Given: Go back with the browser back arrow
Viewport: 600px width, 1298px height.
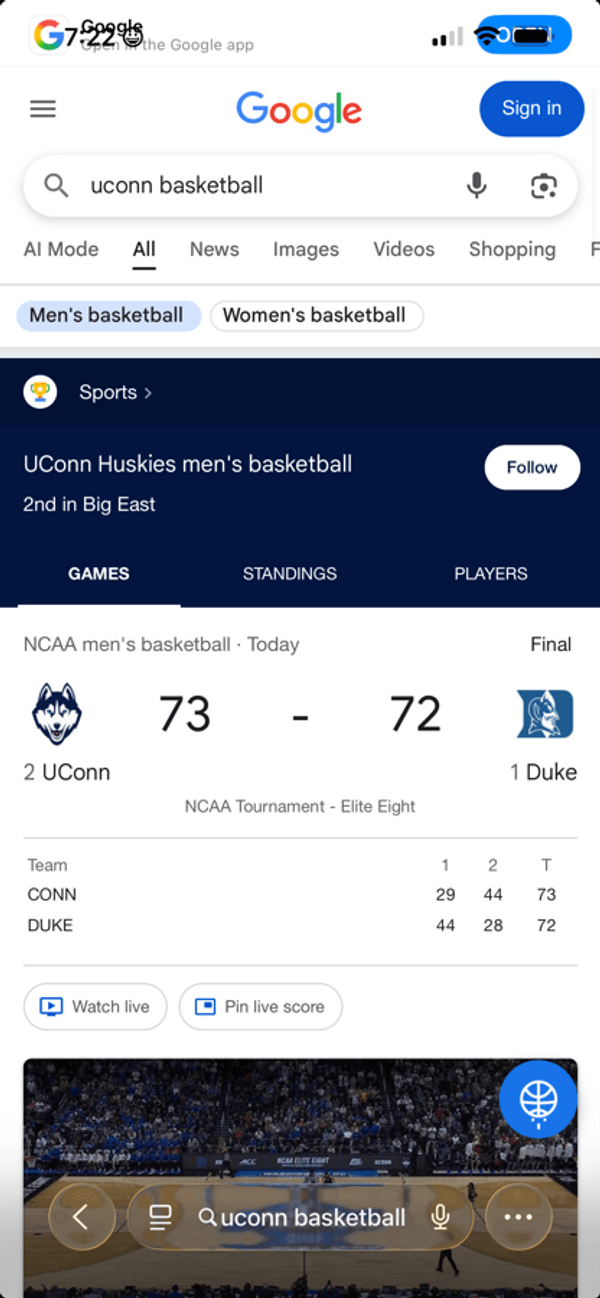Looking at the screenshot, I should coord(81,1217).
